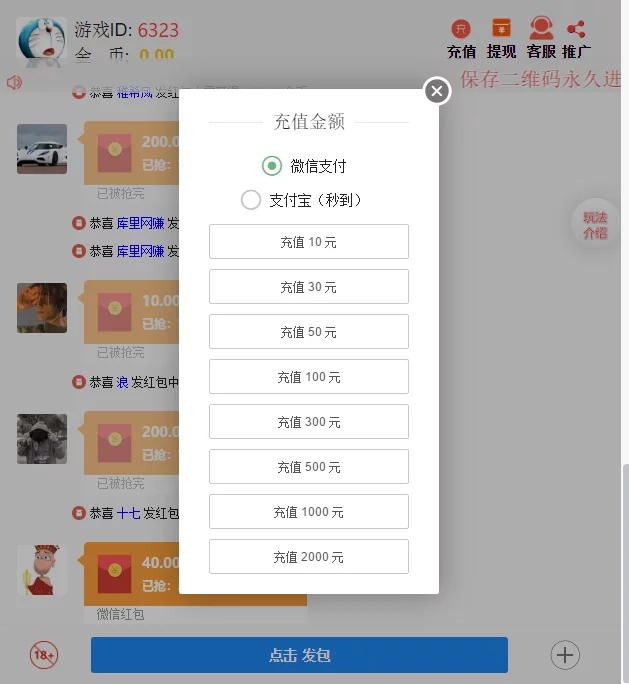This screenshot has width=629, height=684.
Task: Contact 客服 support
Action: pyautogui.click(x=541, y=39)
